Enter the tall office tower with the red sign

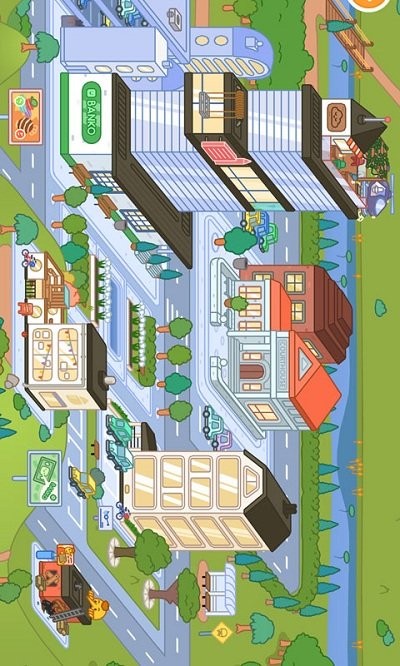(x=238, y=142)
